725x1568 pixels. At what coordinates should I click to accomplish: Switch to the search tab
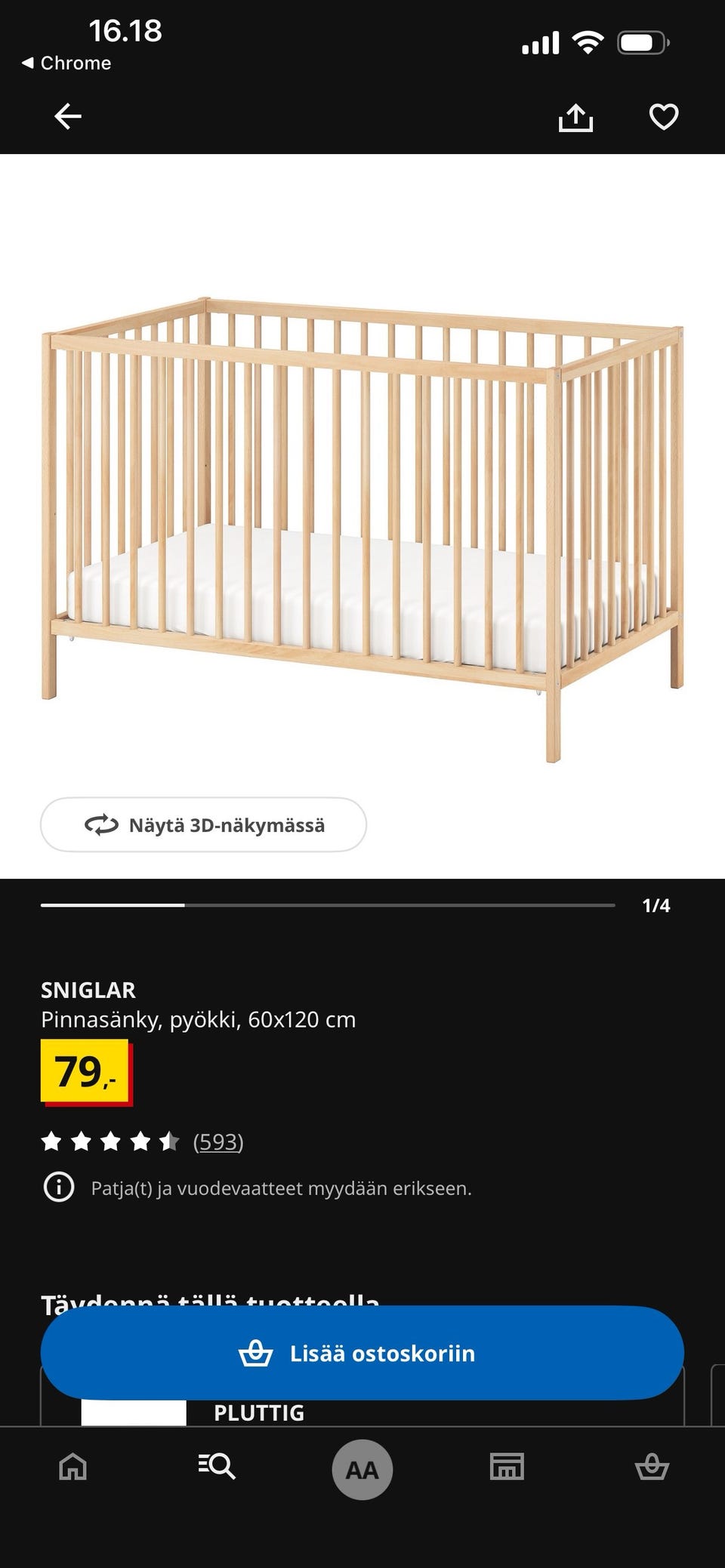217,1468
